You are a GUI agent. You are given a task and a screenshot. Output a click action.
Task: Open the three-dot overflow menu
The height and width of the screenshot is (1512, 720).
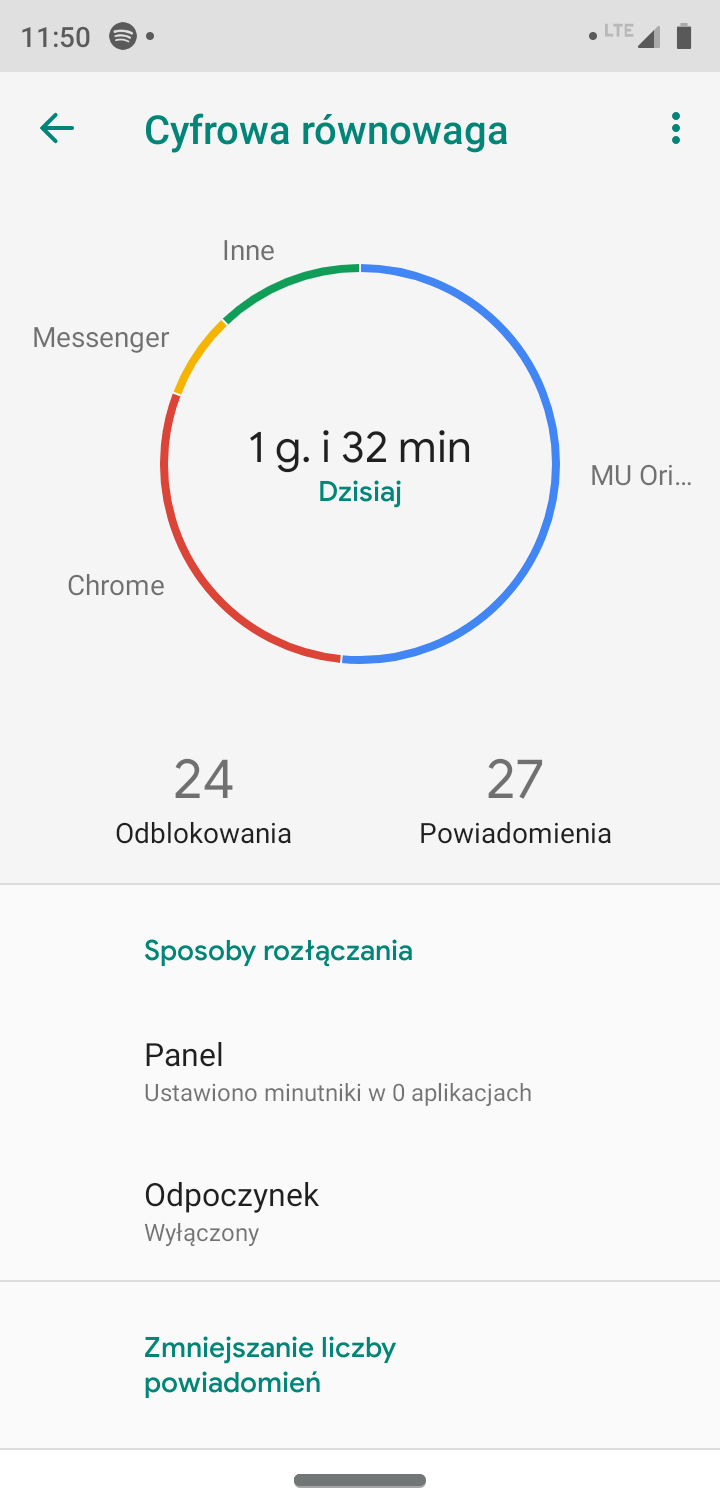coord(676,128)
